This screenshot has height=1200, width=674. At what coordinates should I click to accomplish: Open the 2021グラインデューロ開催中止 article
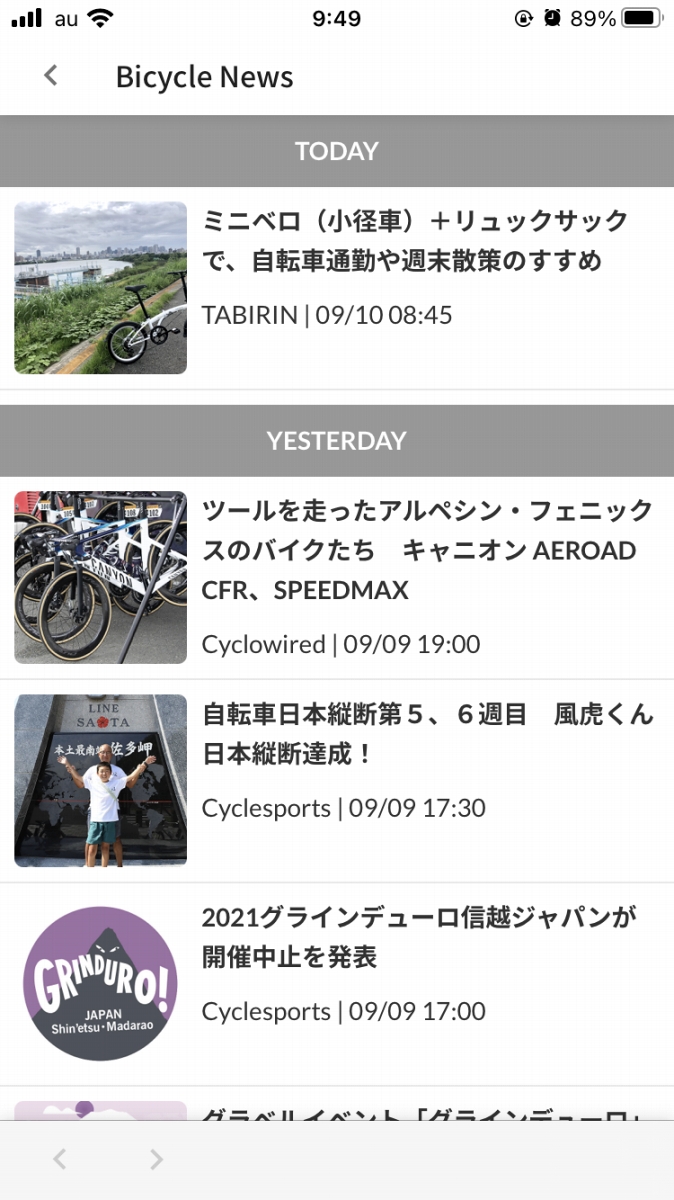point(337,984)
